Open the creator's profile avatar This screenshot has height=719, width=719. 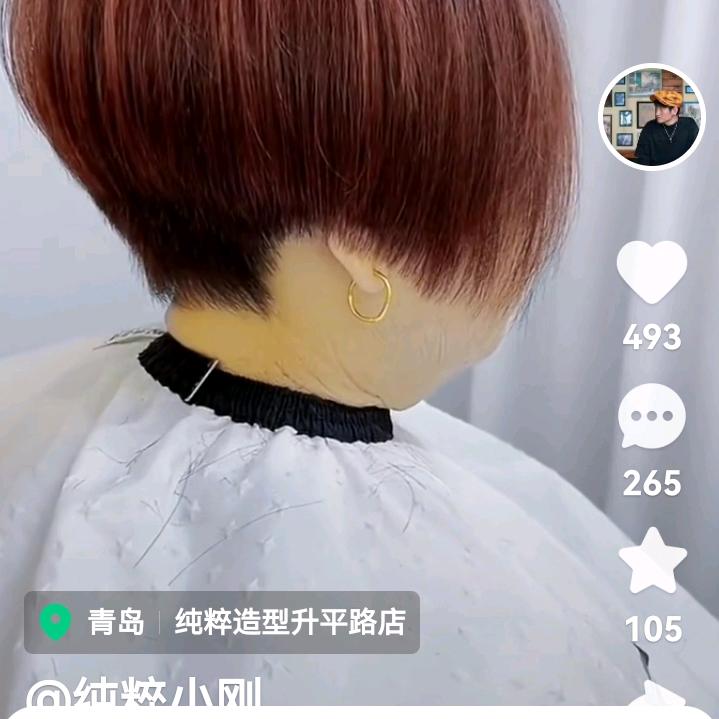coord(652,118)
